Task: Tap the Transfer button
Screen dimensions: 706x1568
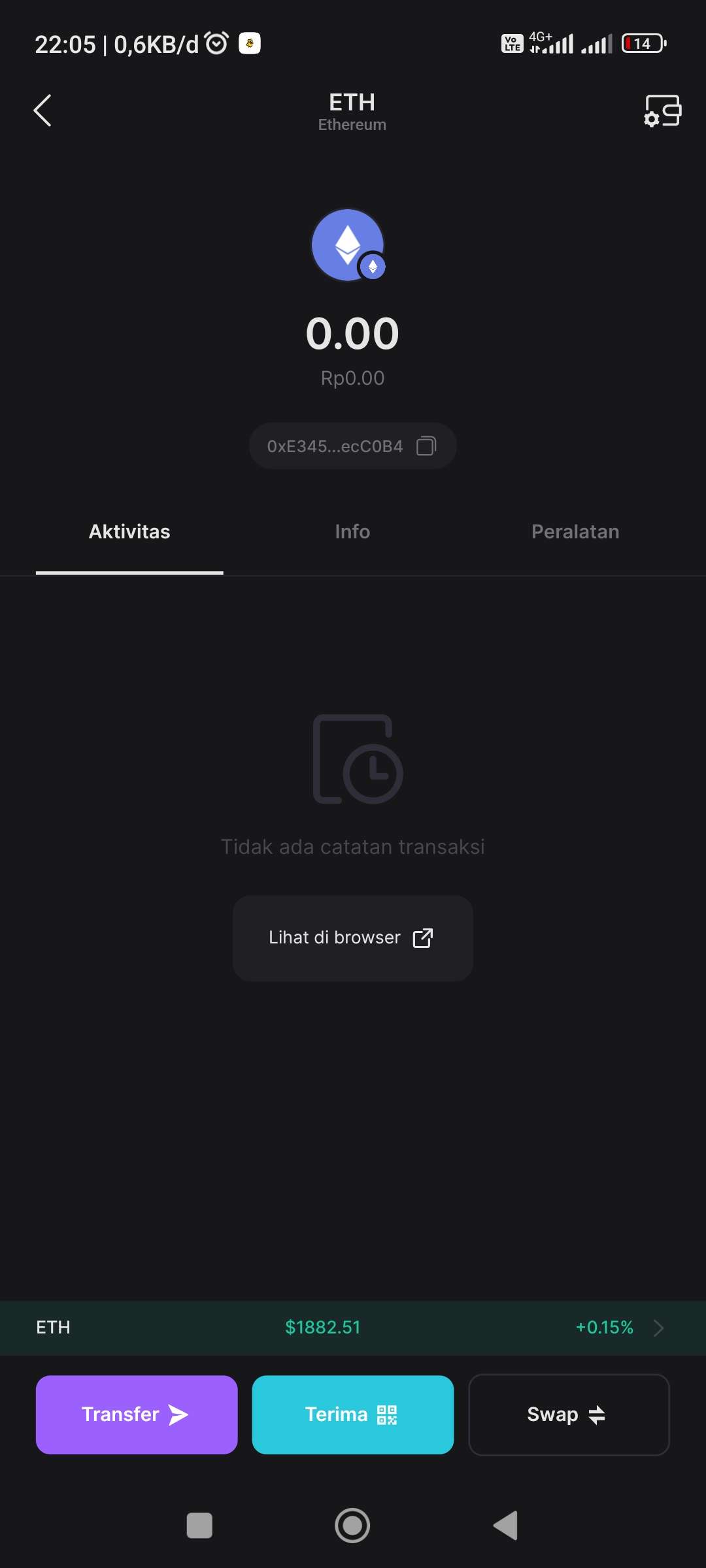Action: (x=137, y=1414)
